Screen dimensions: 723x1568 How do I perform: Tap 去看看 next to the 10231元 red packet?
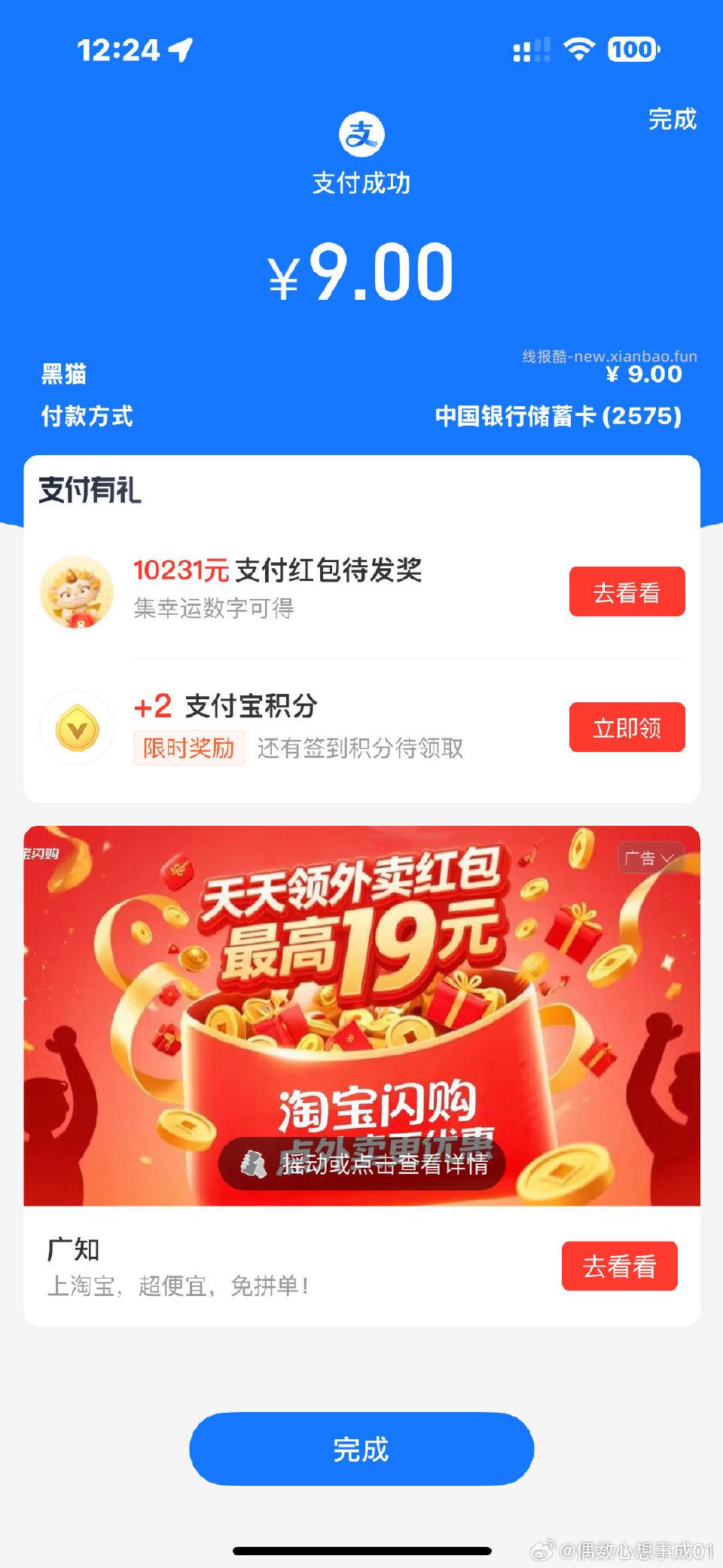point(627,592)
